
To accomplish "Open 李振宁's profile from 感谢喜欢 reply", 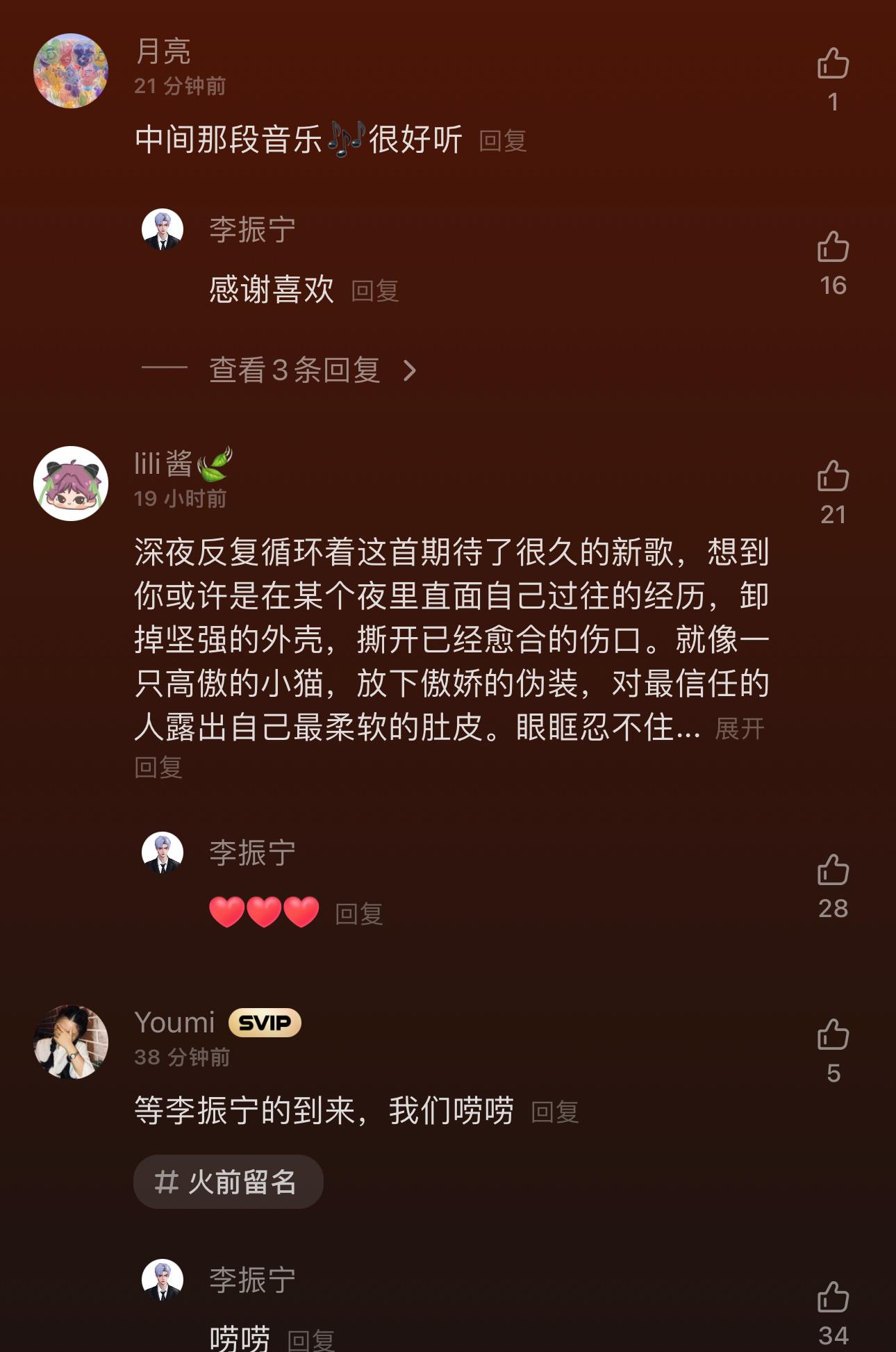I will [163, 229].
